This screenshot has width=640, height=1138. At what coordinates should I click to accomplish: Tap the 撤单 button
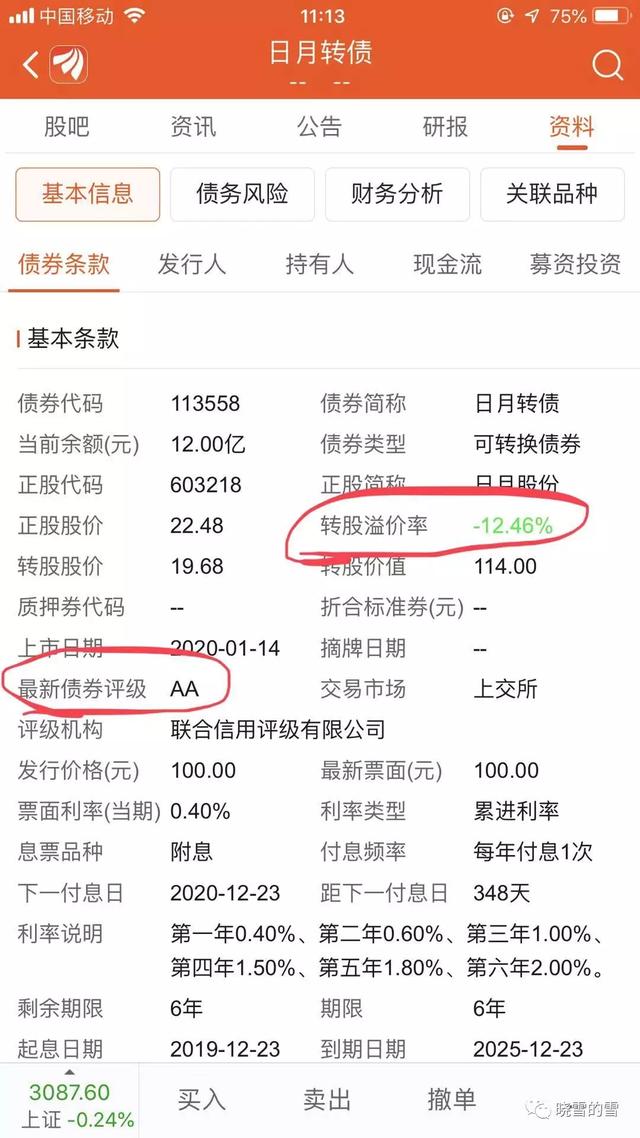[451, 1100]
